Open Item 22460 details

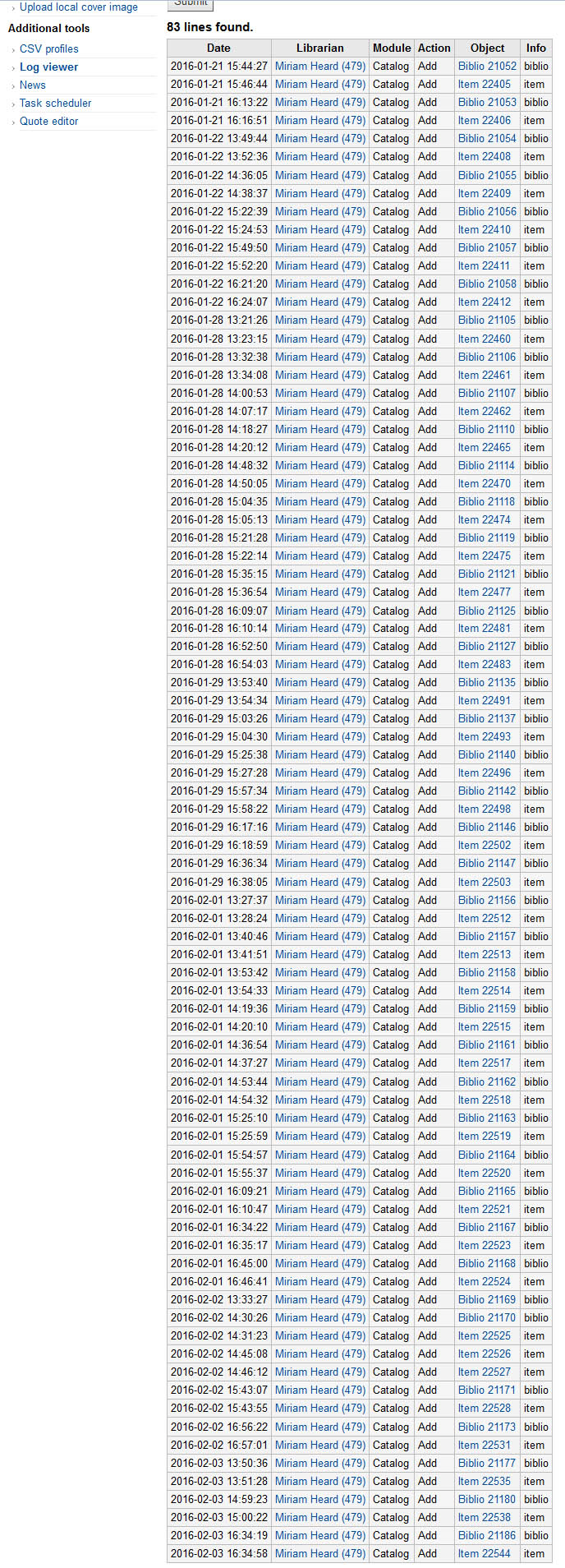coord(484,339)
